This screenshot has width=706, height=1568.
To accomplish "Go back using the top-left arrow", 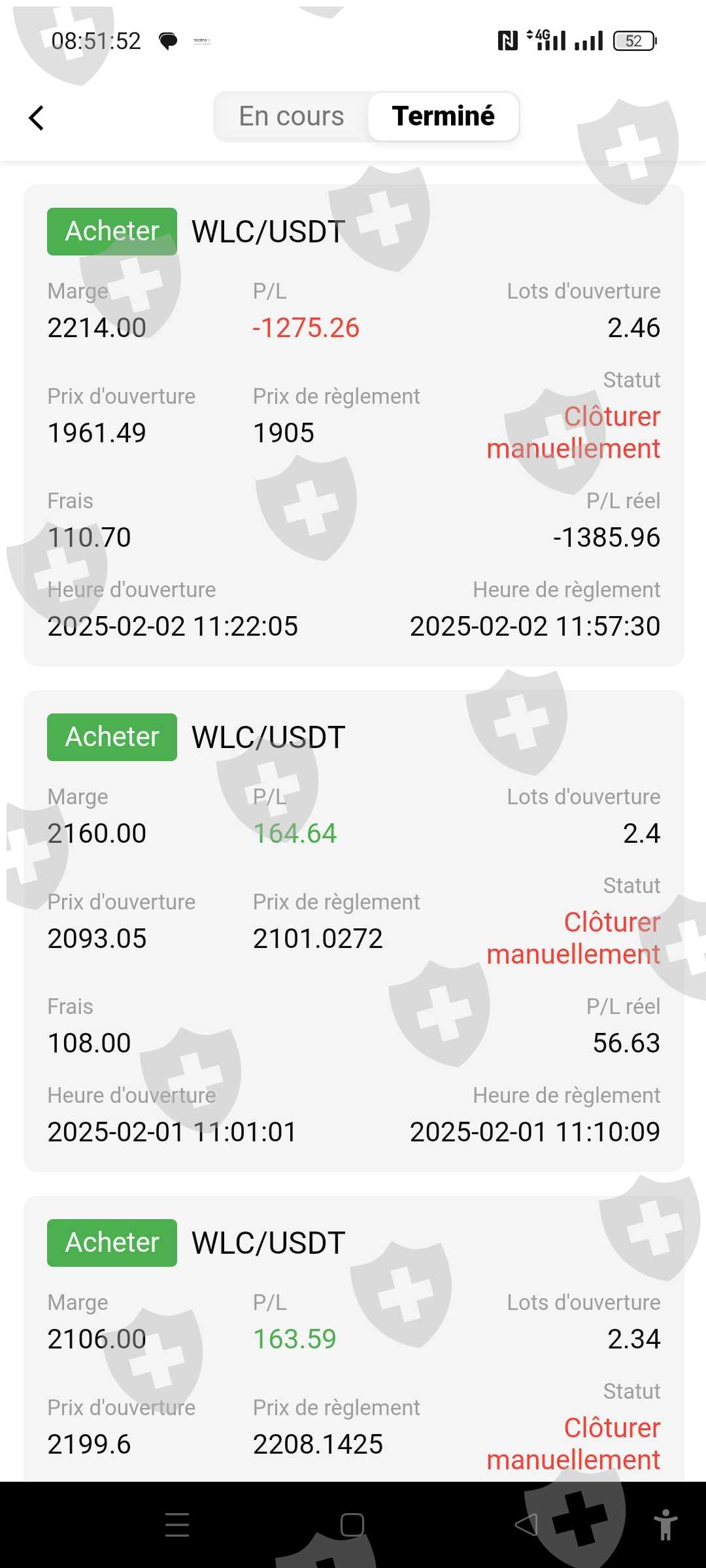I will click(x=37, y=118).
